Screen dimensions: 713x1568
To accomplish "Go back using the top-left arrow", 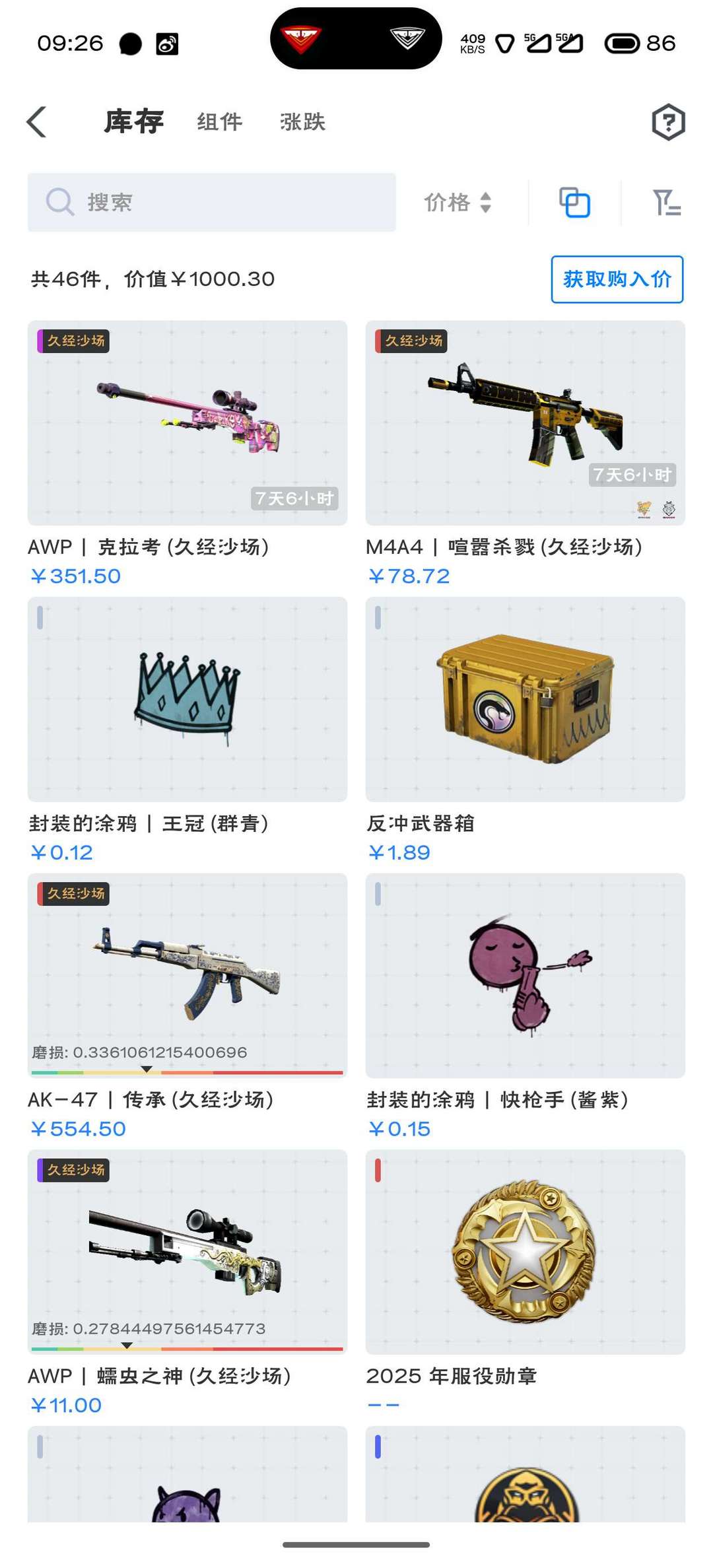I will pos(37,122).
